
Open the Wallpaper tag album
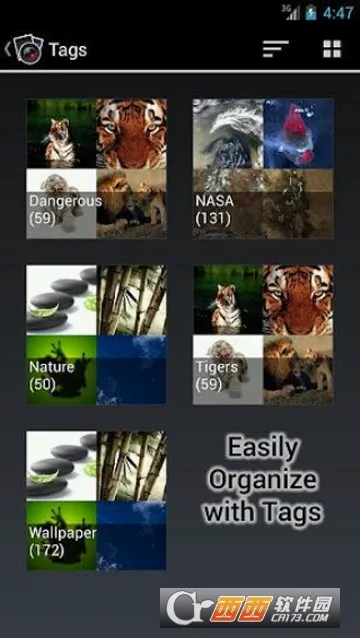click(96, 500)
